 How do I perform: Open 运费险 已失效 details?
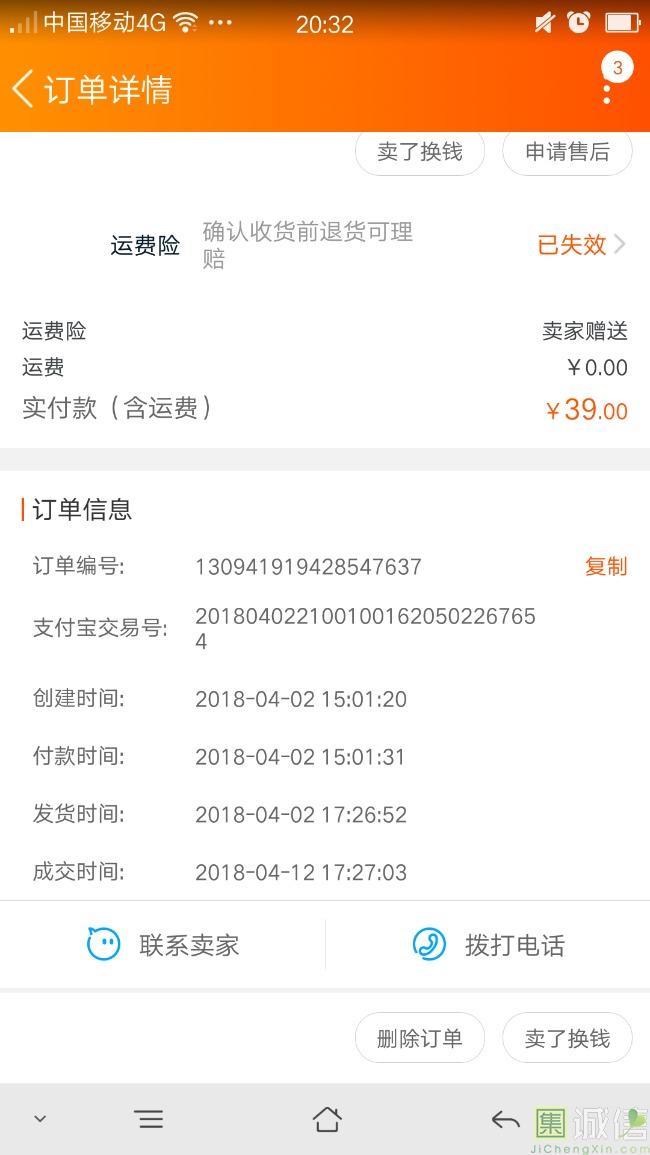[581, 245]
